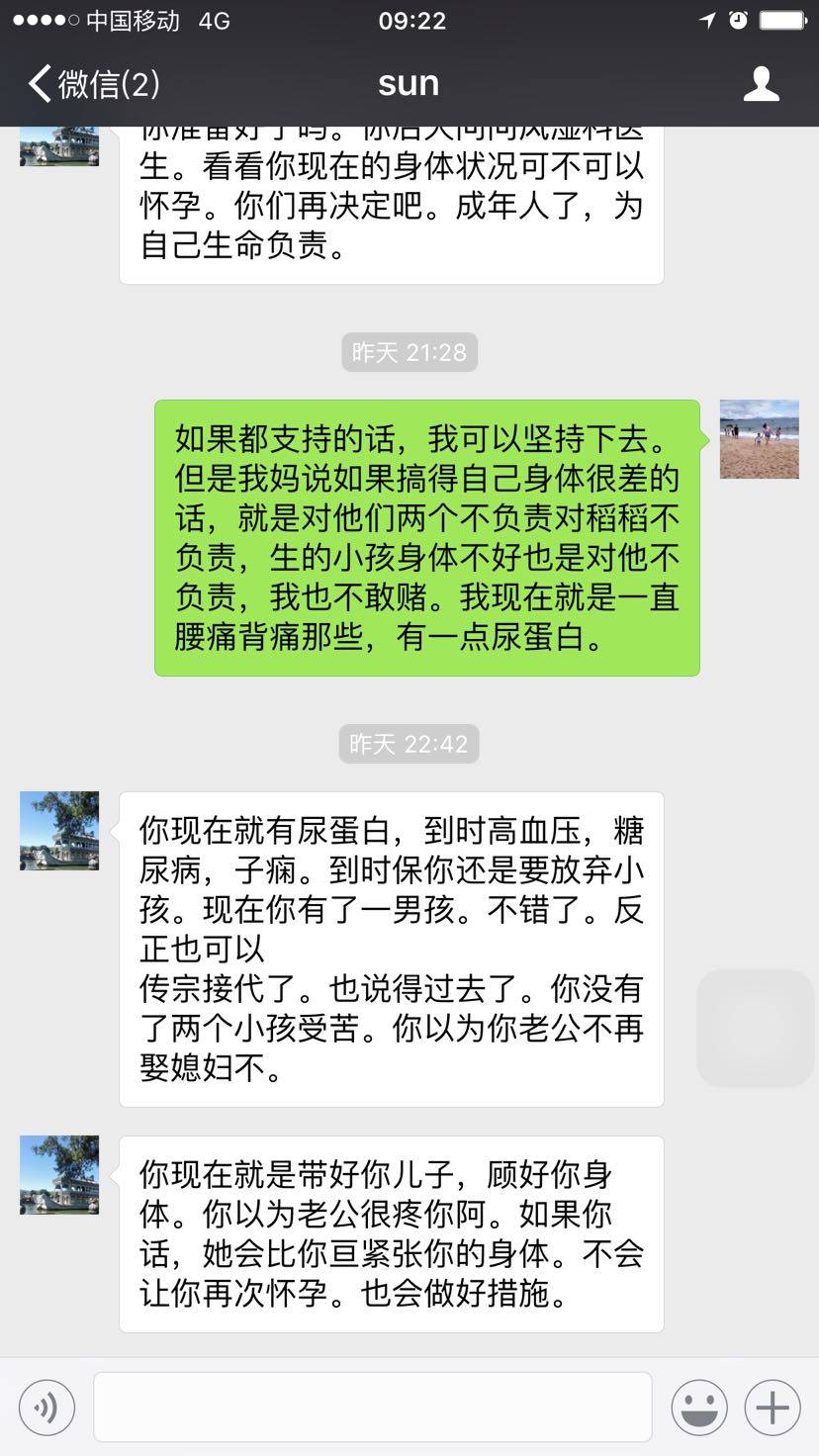Switch to voice message input
This screenshot has height=1456, width=819.
pos(46,1407)
